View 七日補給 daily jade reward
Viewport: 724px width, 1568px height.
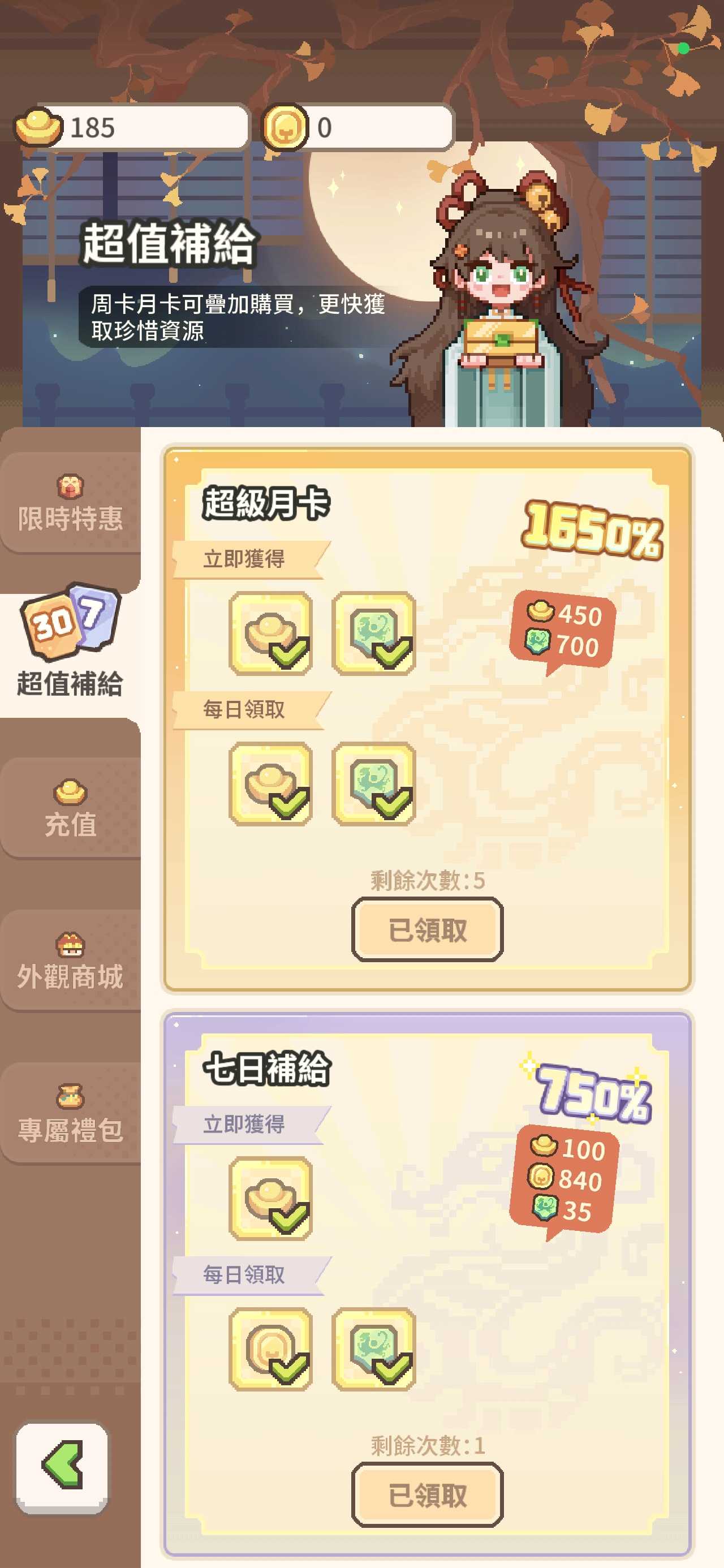coord(374,1349)
